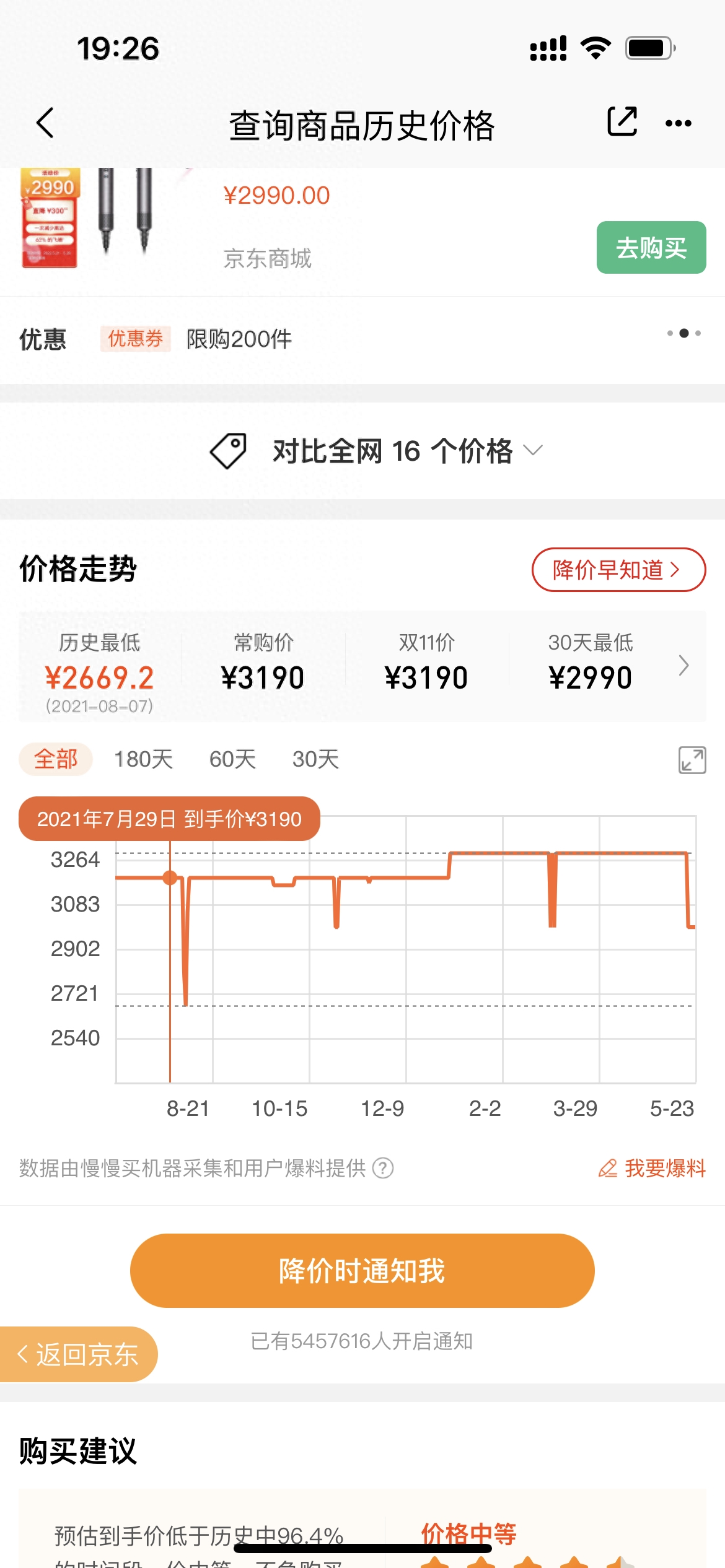Viewport: 725px width, 1568px height.
Task: Go back with the top-left arrow
Action: [x=45, y=123]
